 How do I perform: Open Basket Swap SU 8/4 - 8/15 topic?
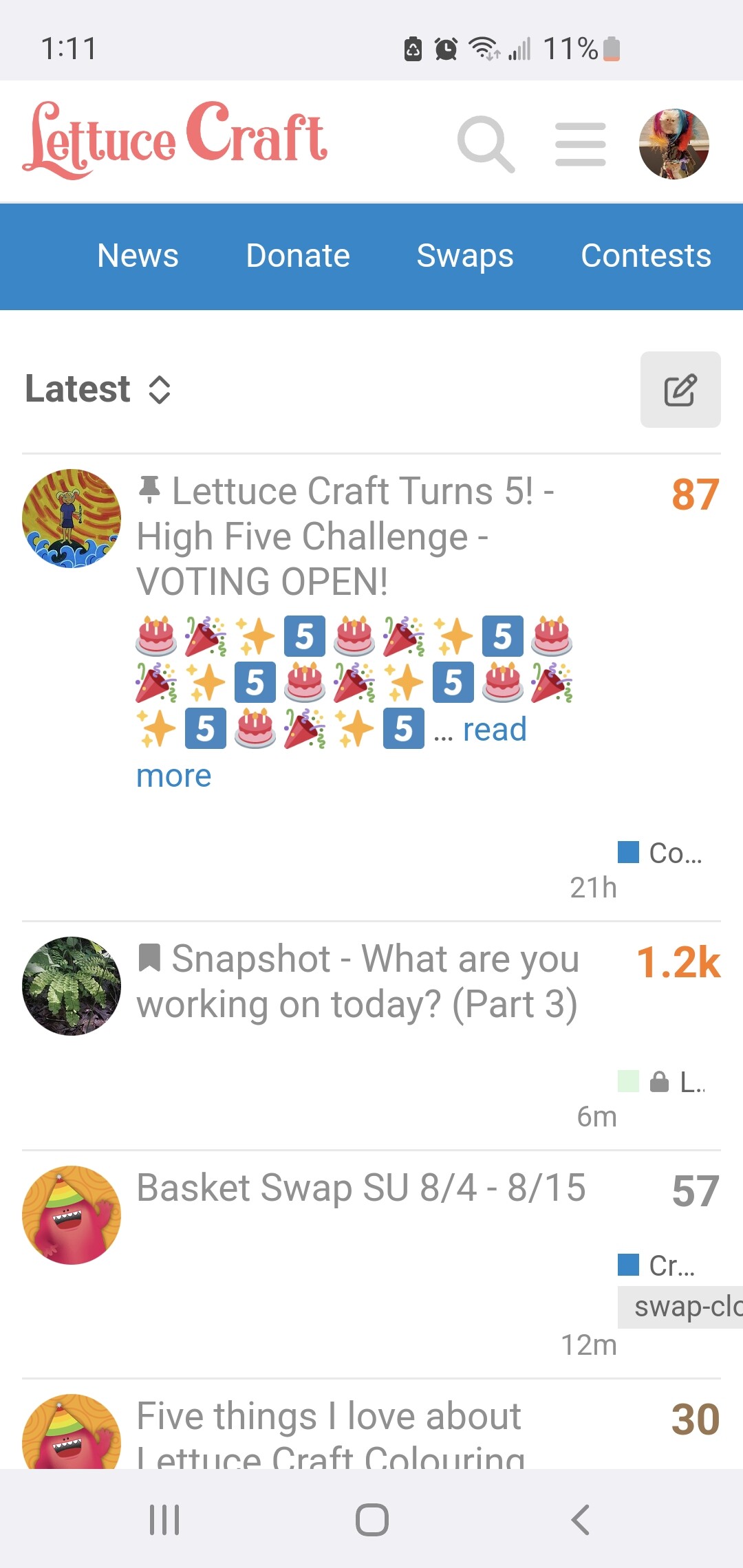pos(361,1188)
